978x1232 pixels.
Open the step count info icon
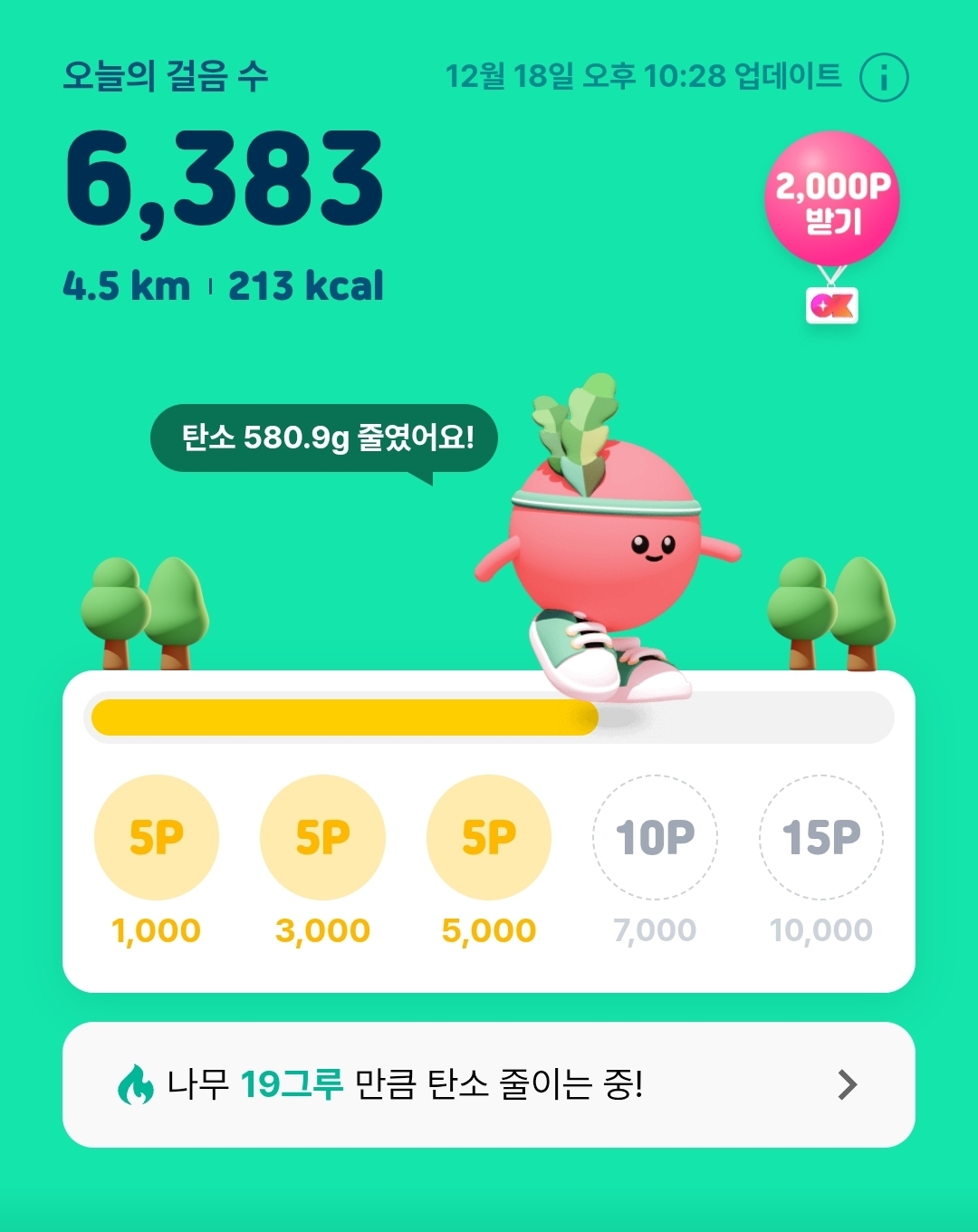tap(883, 78)
